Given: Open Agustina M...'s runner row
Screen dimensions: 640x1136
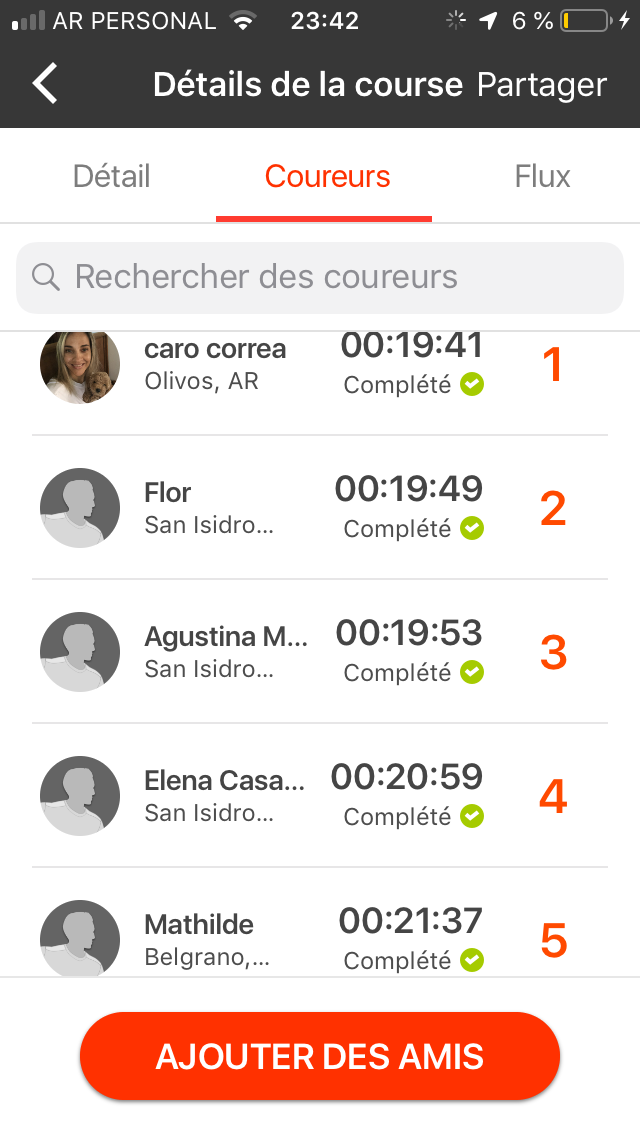Looking at the screenshot, I should click(x=320, y=651).
